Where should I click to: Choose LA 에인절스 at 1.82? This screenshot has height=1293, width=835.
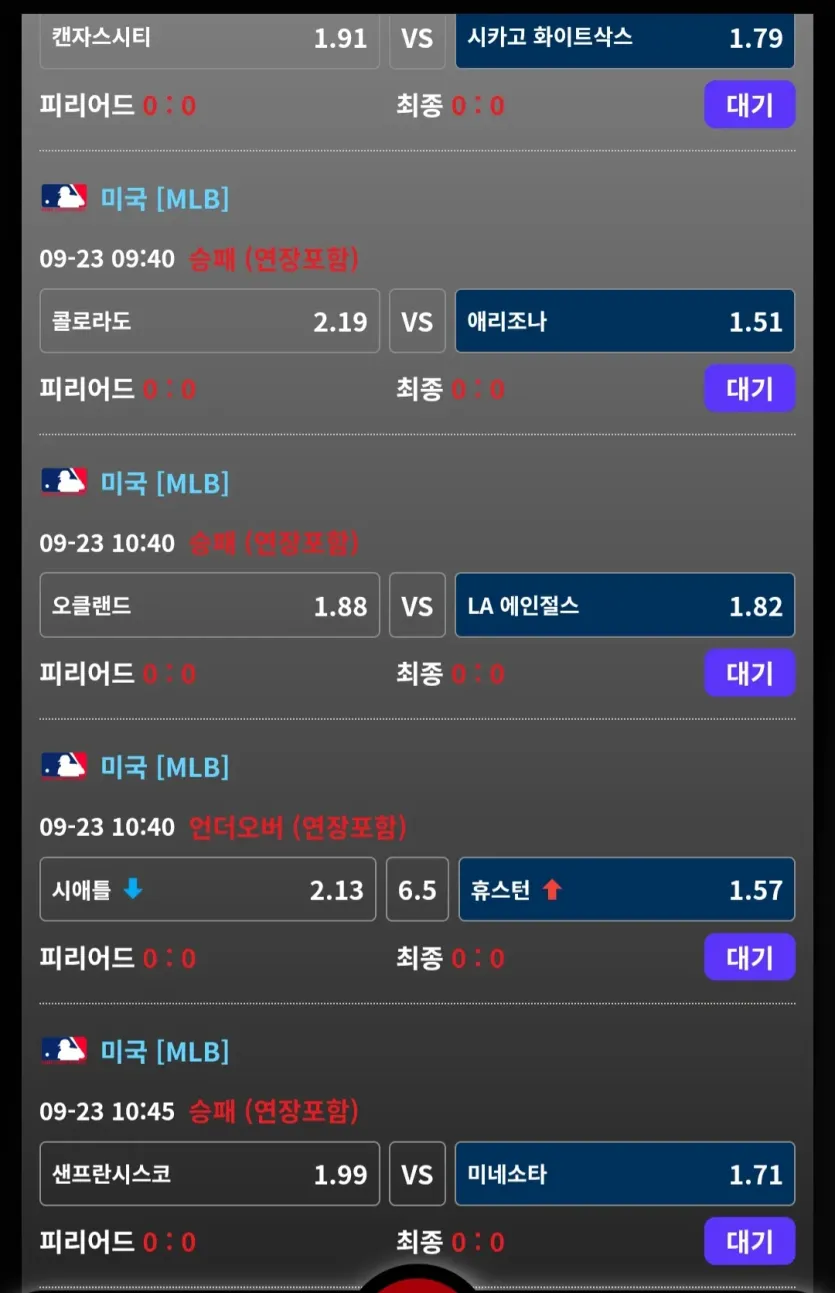click(625, 605)
